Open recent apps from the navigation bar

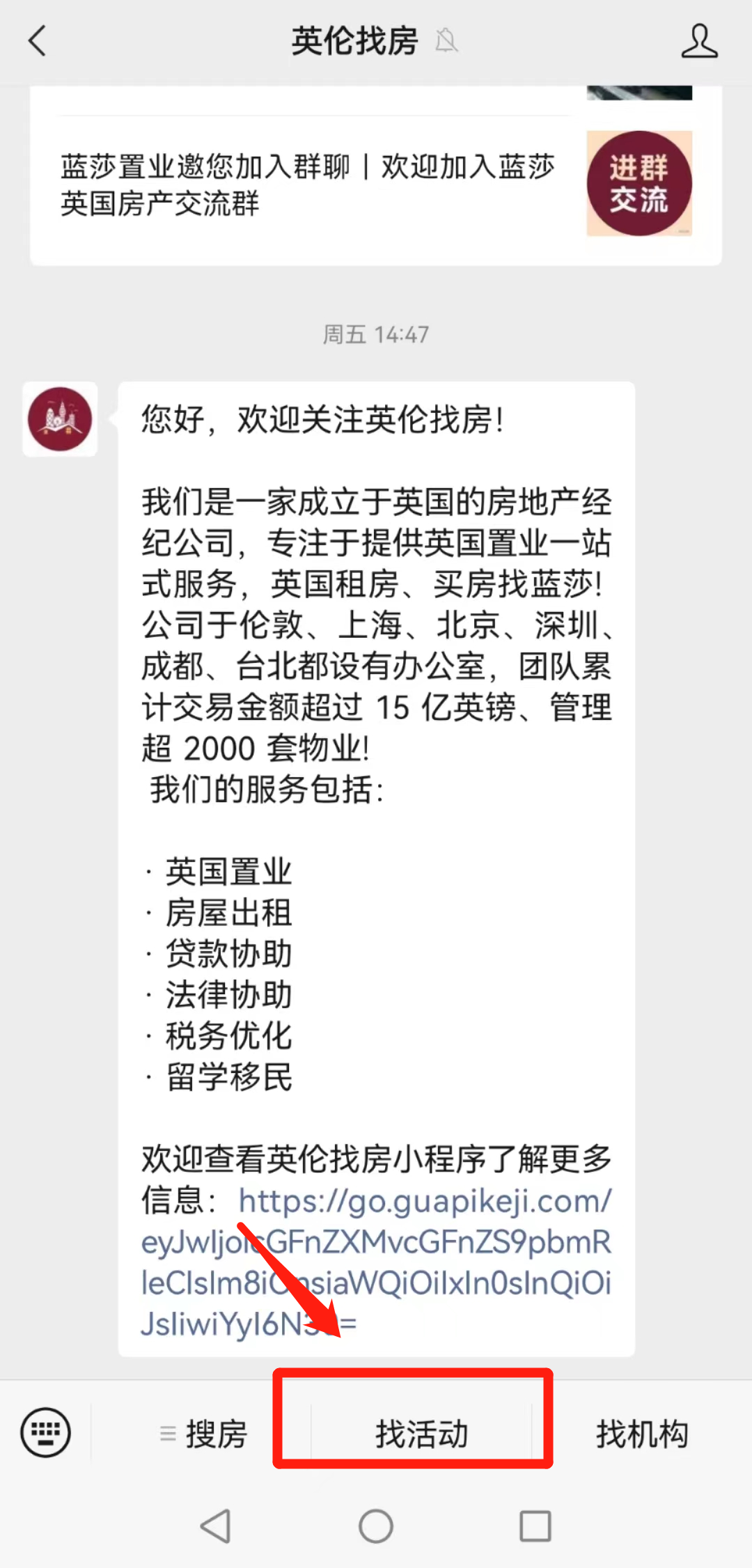535,1526
